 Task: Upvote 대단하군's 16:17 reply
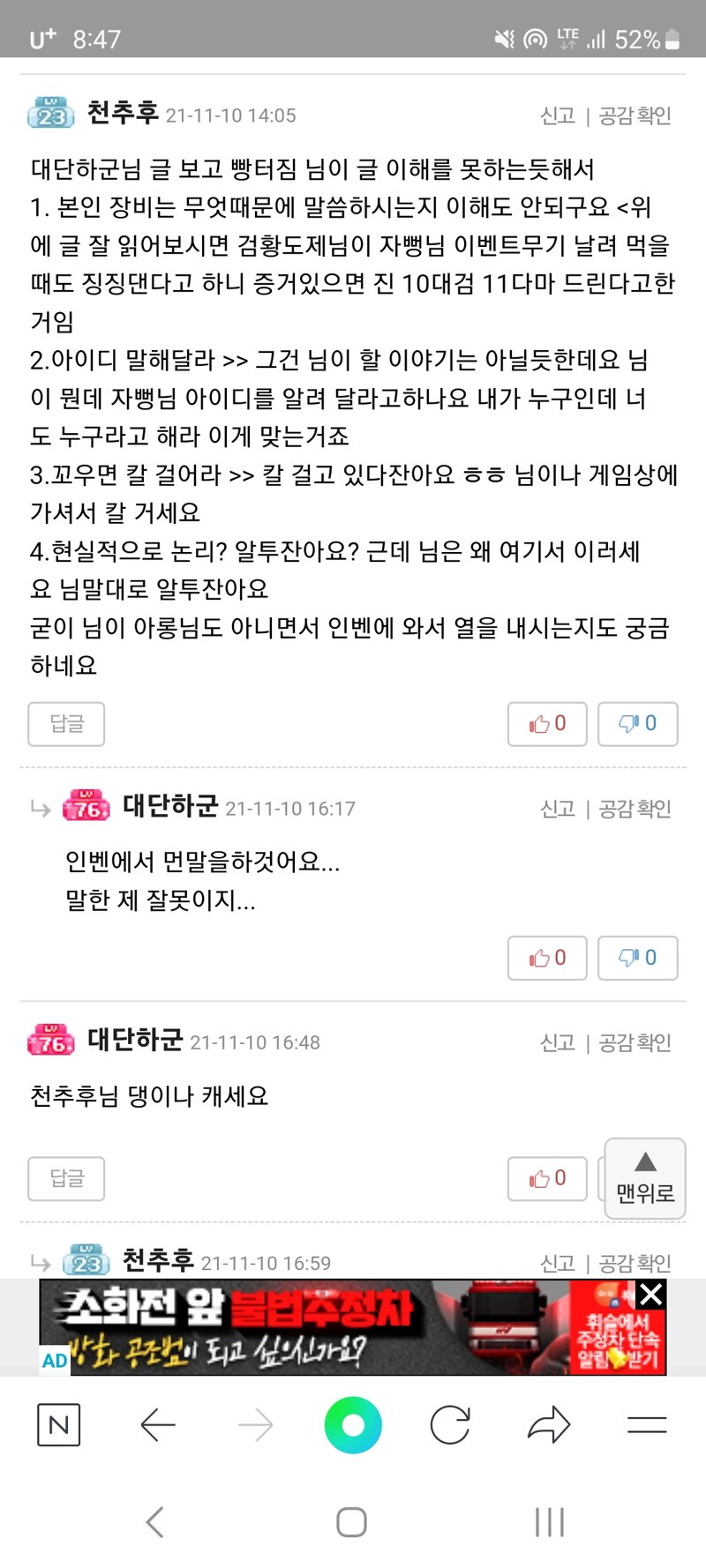547,958
